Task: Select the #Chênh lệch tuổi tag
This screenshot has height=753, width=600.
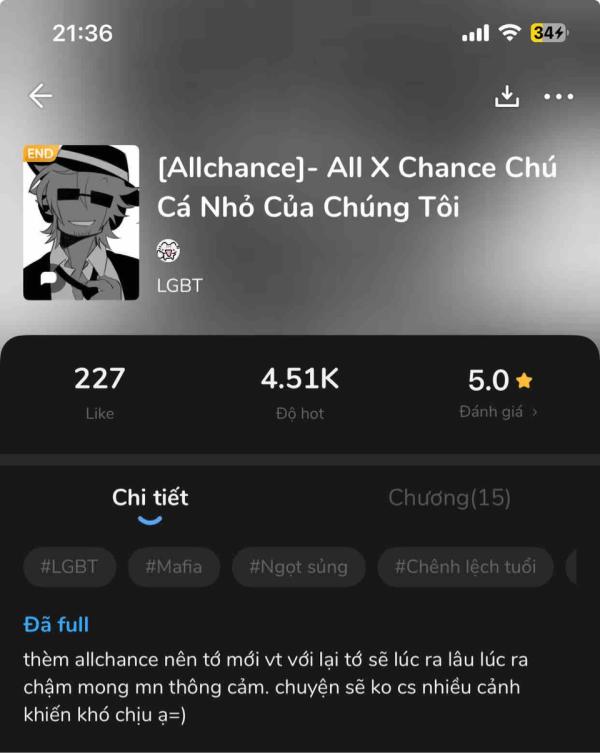Action: pos(465,567)
